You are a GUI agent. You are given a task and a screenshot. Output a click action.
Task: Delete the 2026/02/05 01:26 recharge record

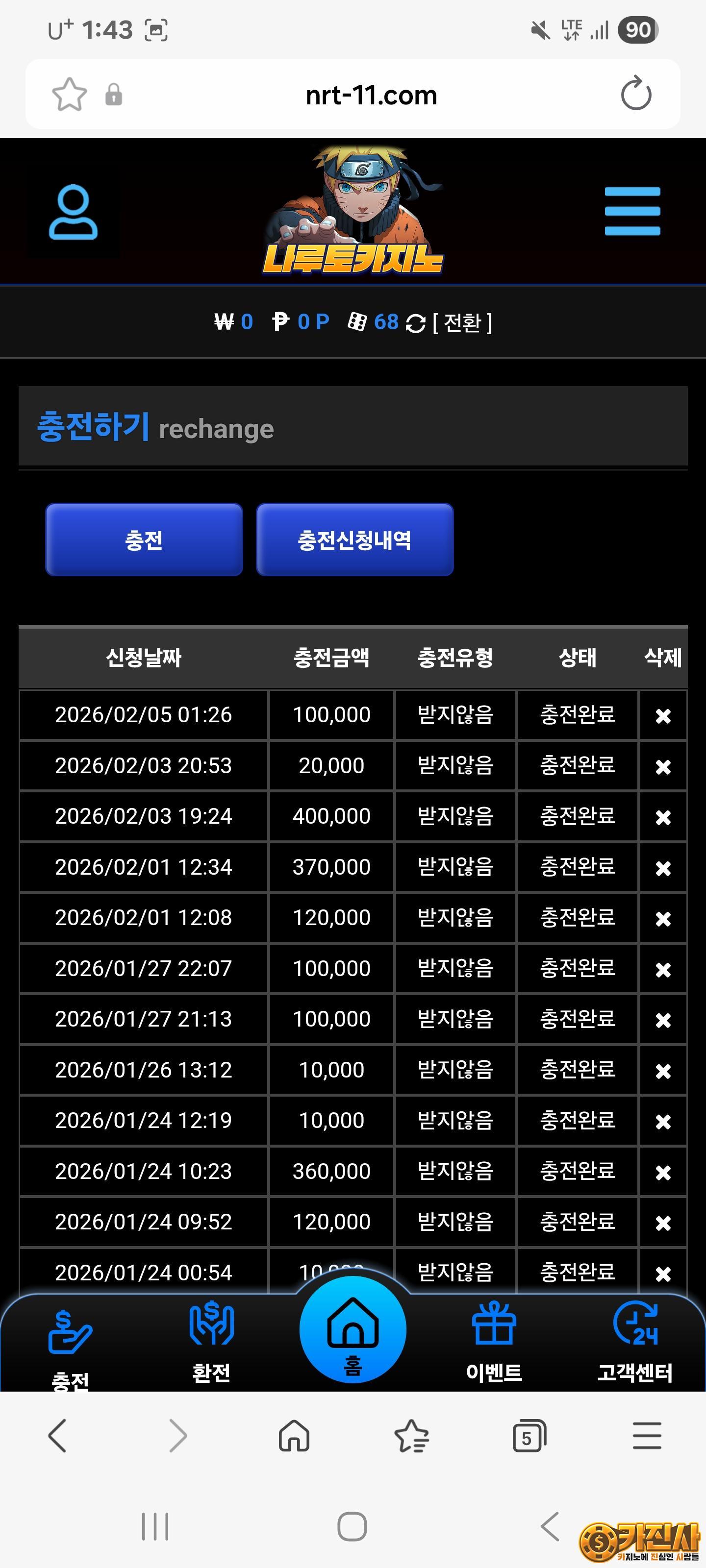663,716
